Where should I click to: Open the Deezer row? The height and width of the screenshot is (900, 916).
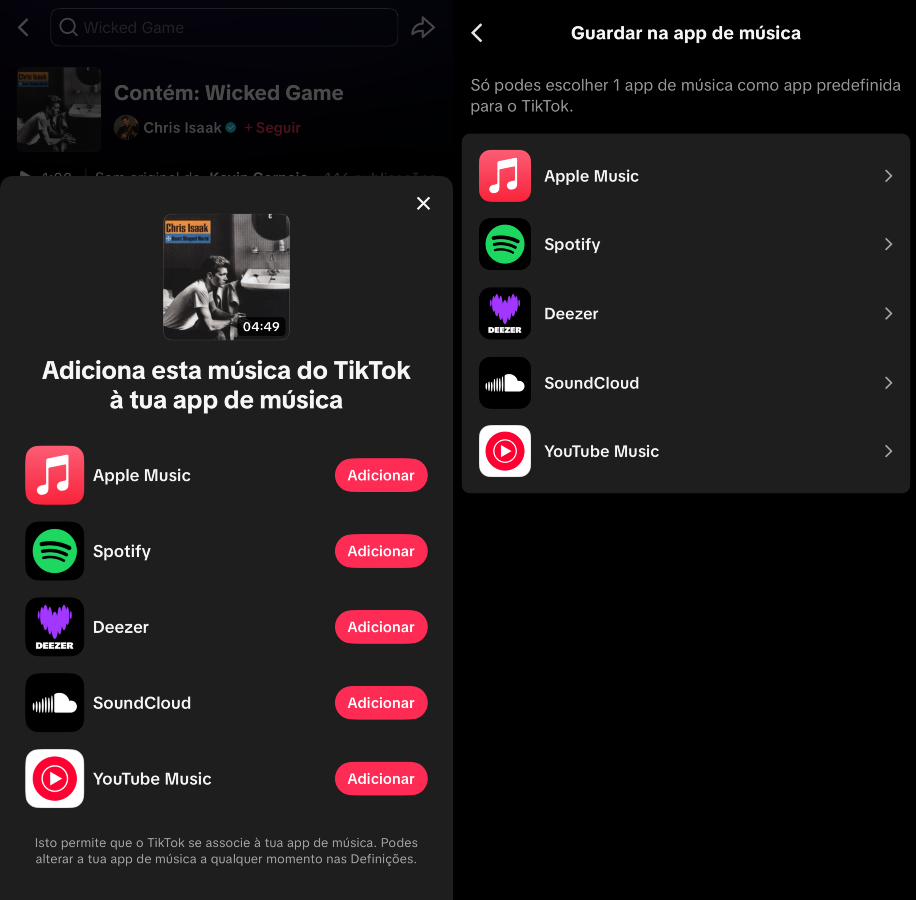pos(686,314)
